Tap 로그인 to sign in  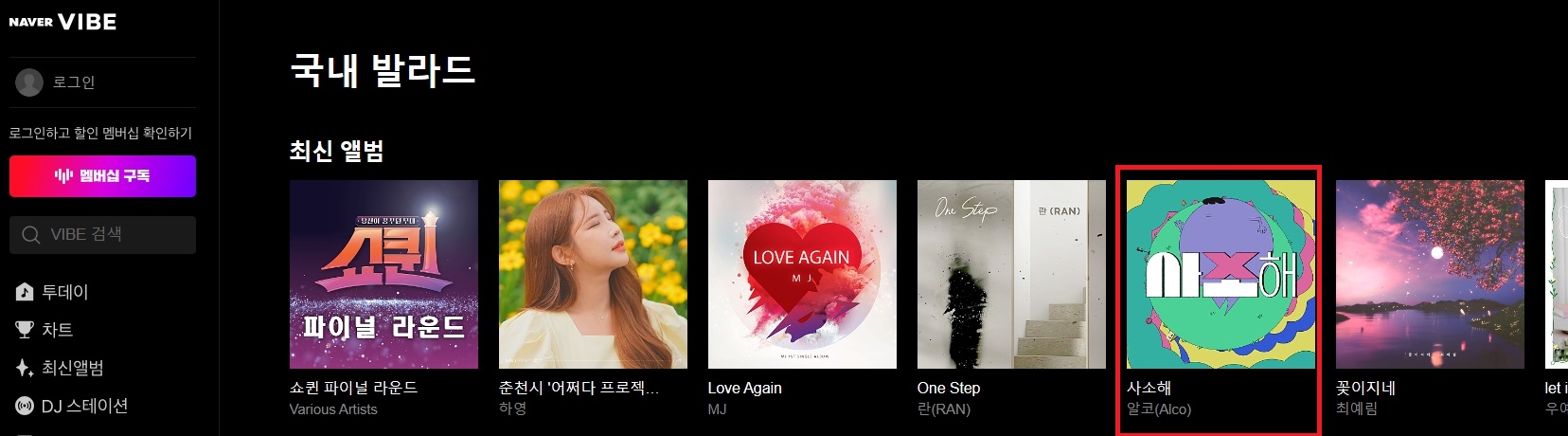(73, 82)
